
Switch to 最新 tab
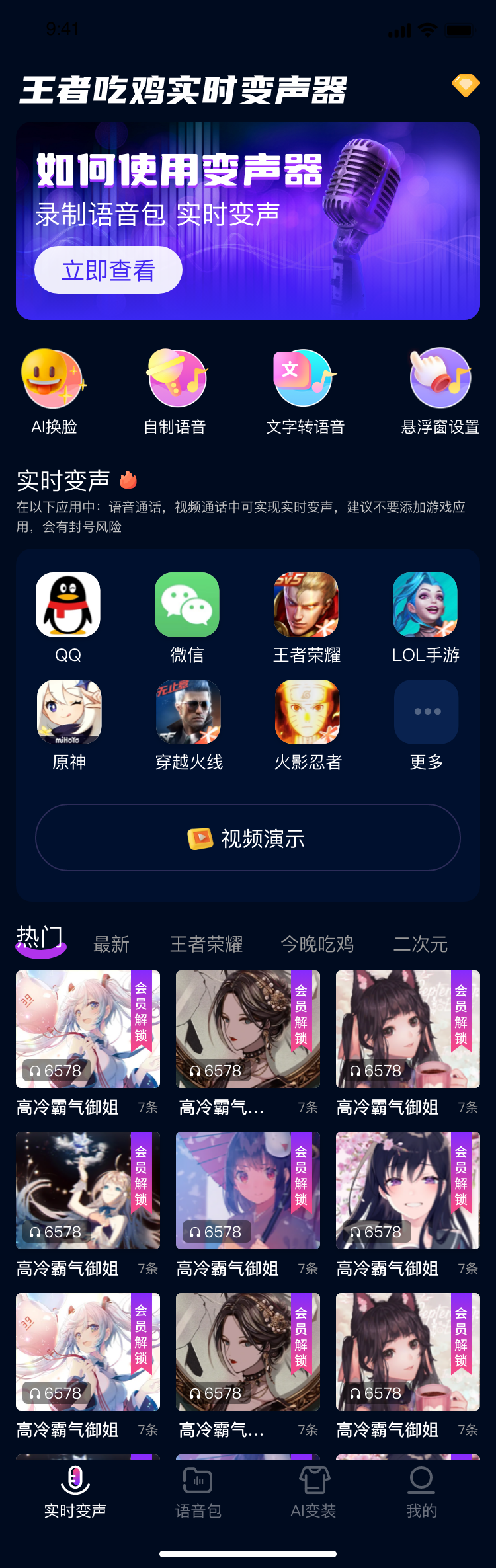click(x=111, y=944)
